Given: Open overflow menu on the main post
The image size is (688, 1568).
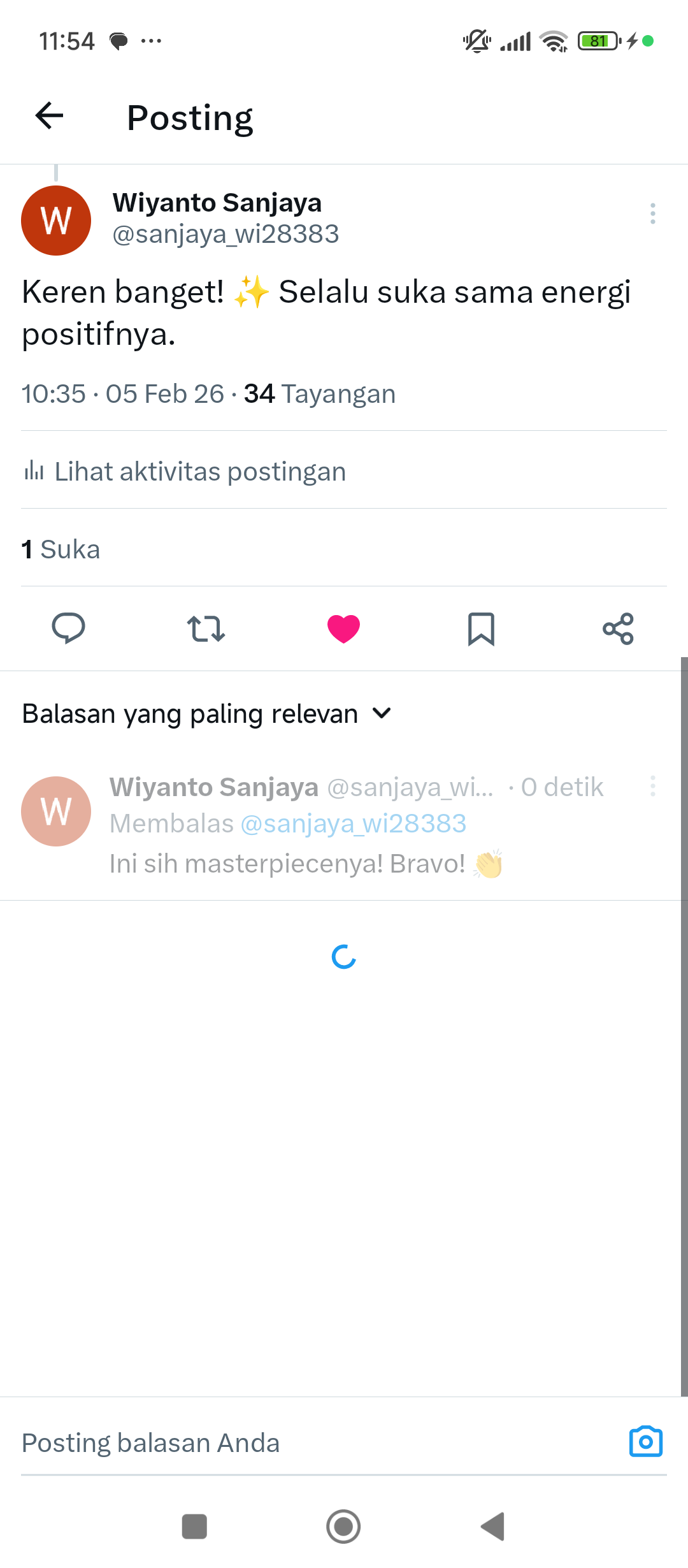Looking at the screenshot, I should coord(652,214).
